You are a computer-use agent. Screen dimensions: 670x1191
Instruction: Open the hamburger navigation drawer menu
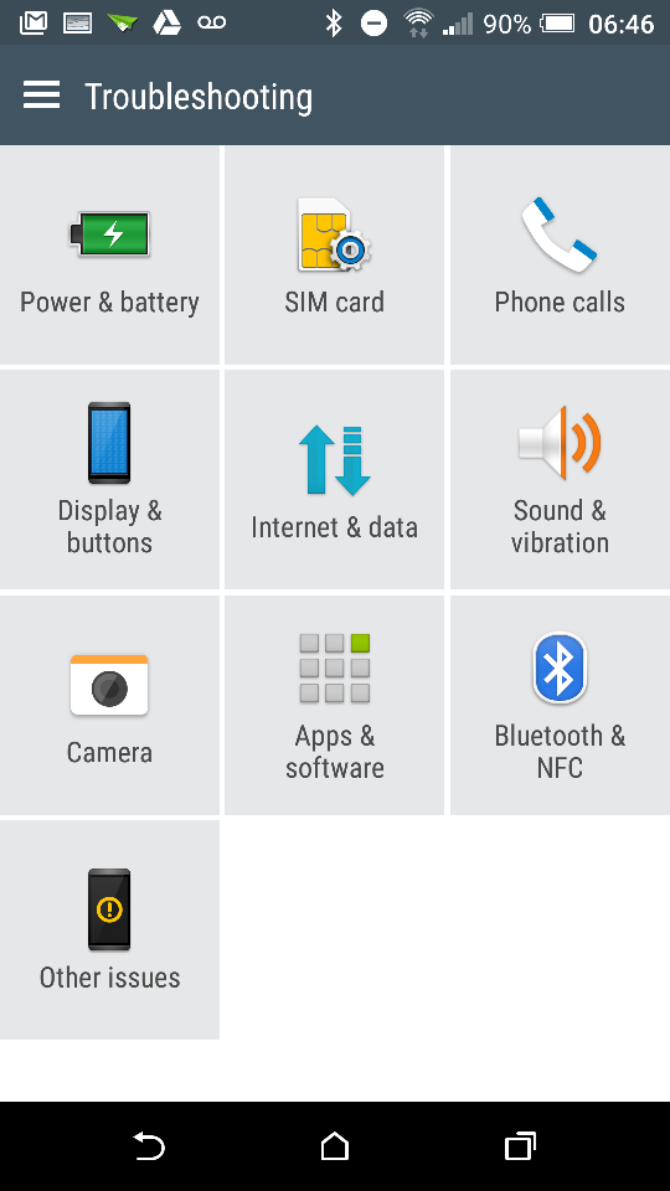pos(41,96)
